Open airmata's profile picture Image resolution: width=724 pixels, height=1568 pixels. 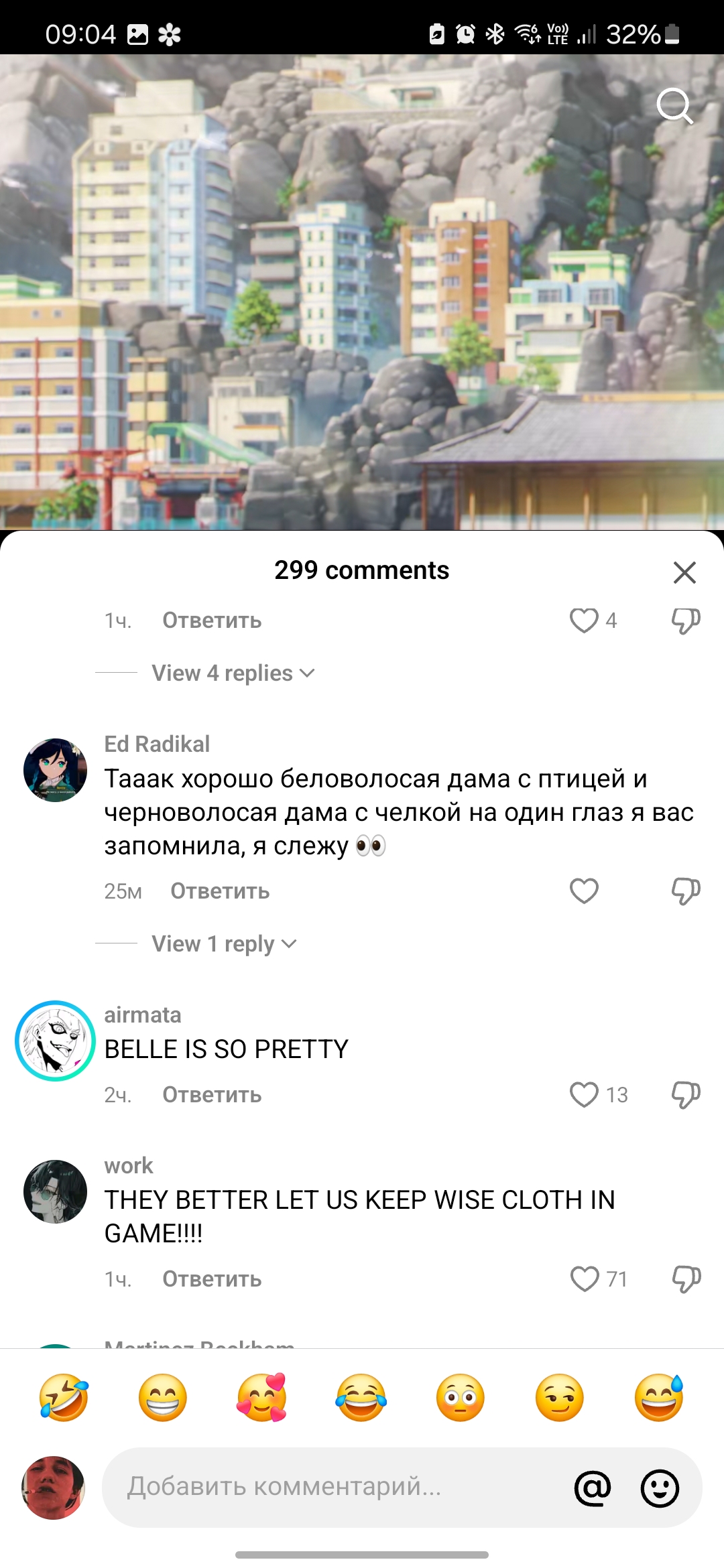55,1041
